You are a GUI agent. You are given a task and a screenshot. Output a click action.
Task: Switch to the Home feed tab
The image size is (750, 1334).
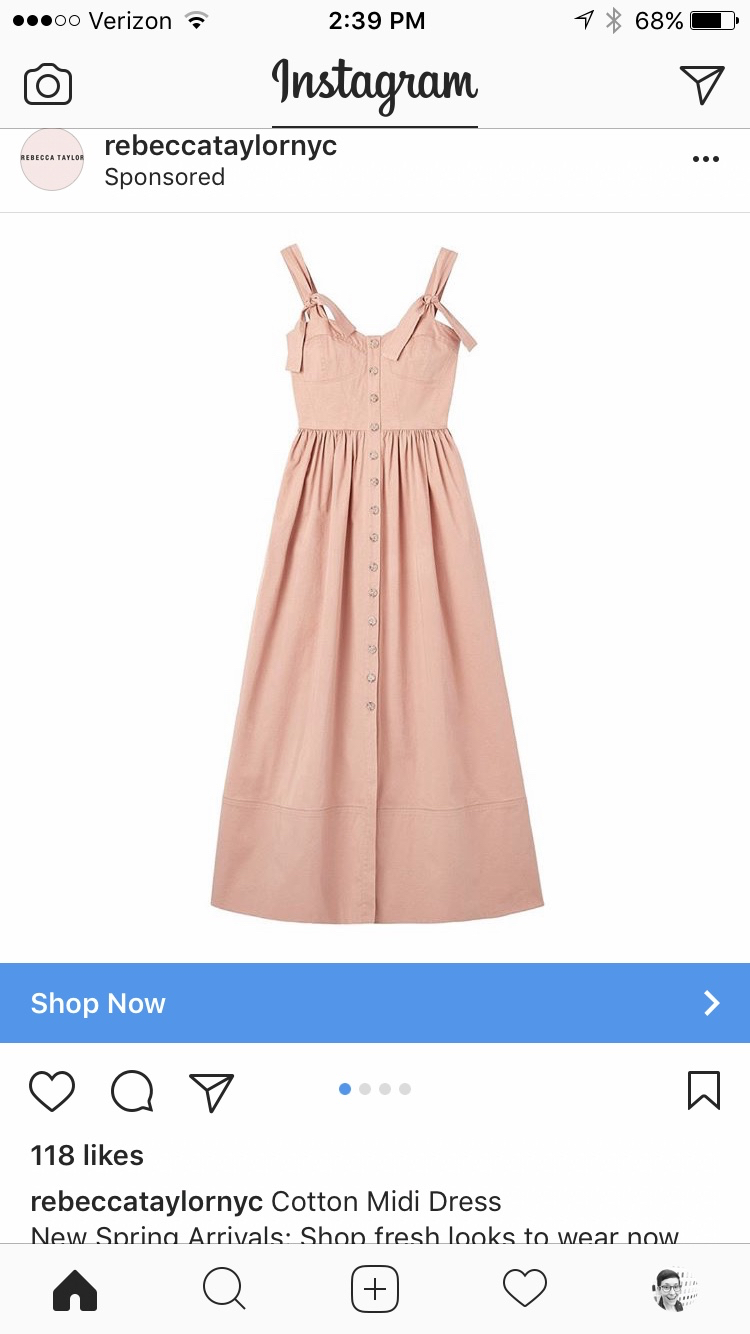click(75, 1290)
